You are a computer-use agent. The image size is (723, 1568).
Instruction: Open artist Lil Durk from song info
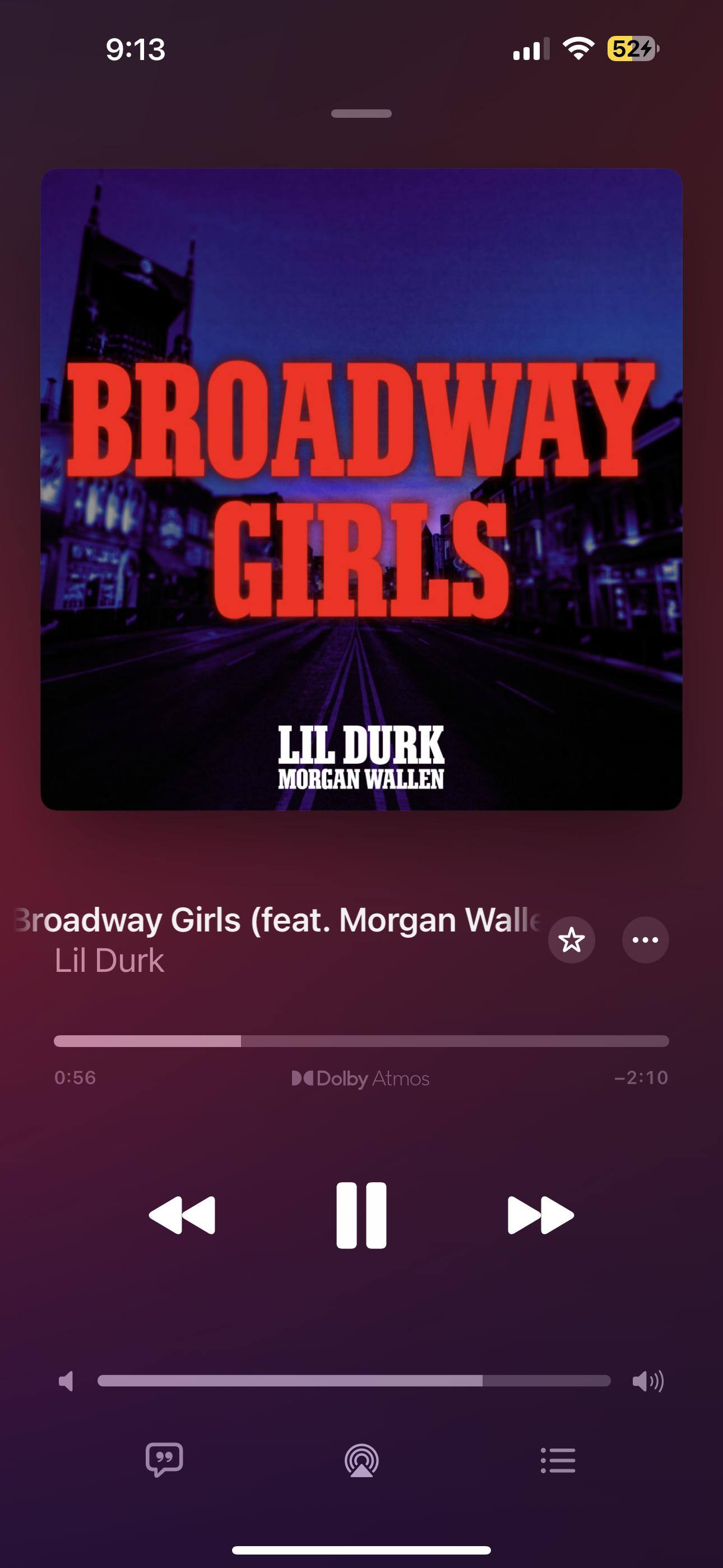(109, 961)
